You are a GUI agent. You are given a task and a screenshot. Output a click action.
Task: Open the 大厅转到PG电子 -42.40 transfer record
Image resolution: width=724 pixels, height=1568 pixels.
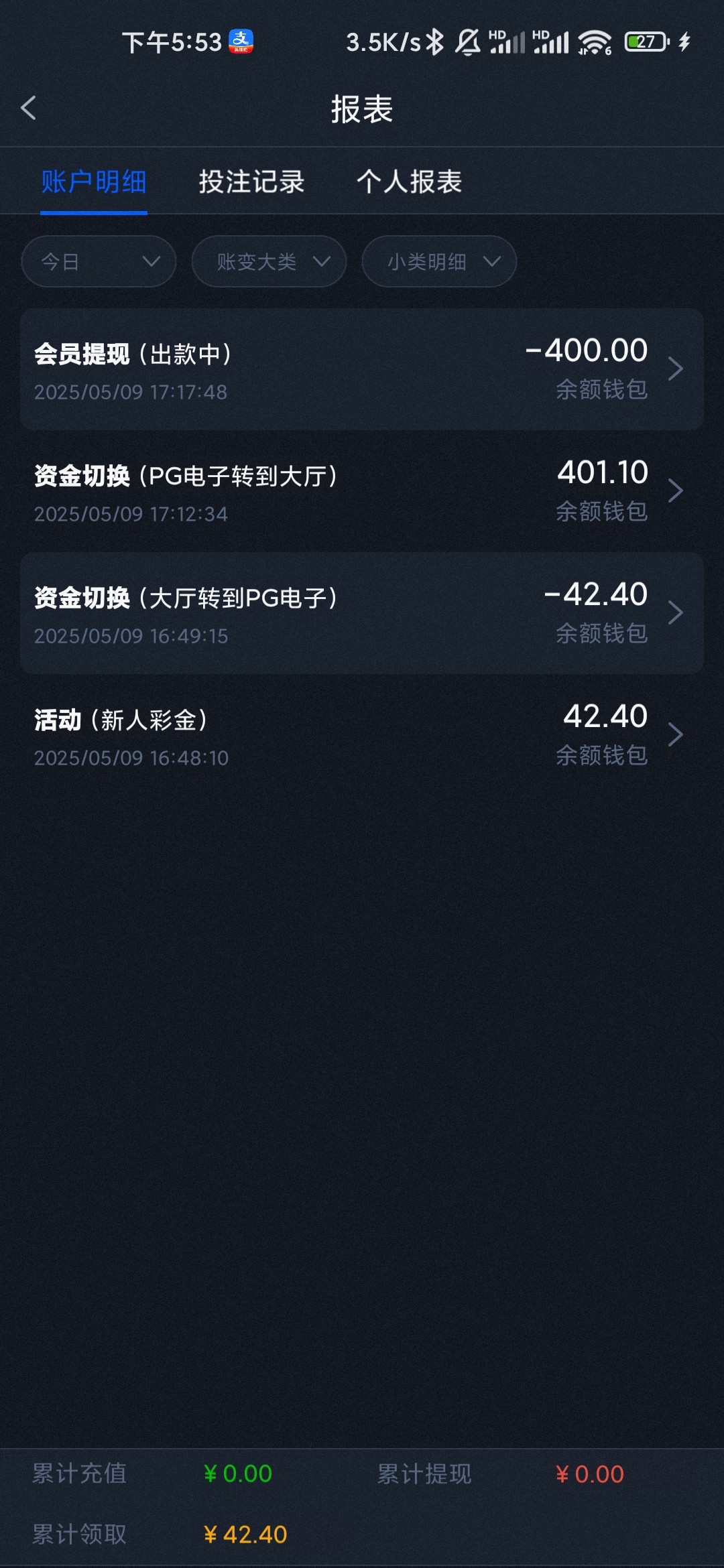362,613
